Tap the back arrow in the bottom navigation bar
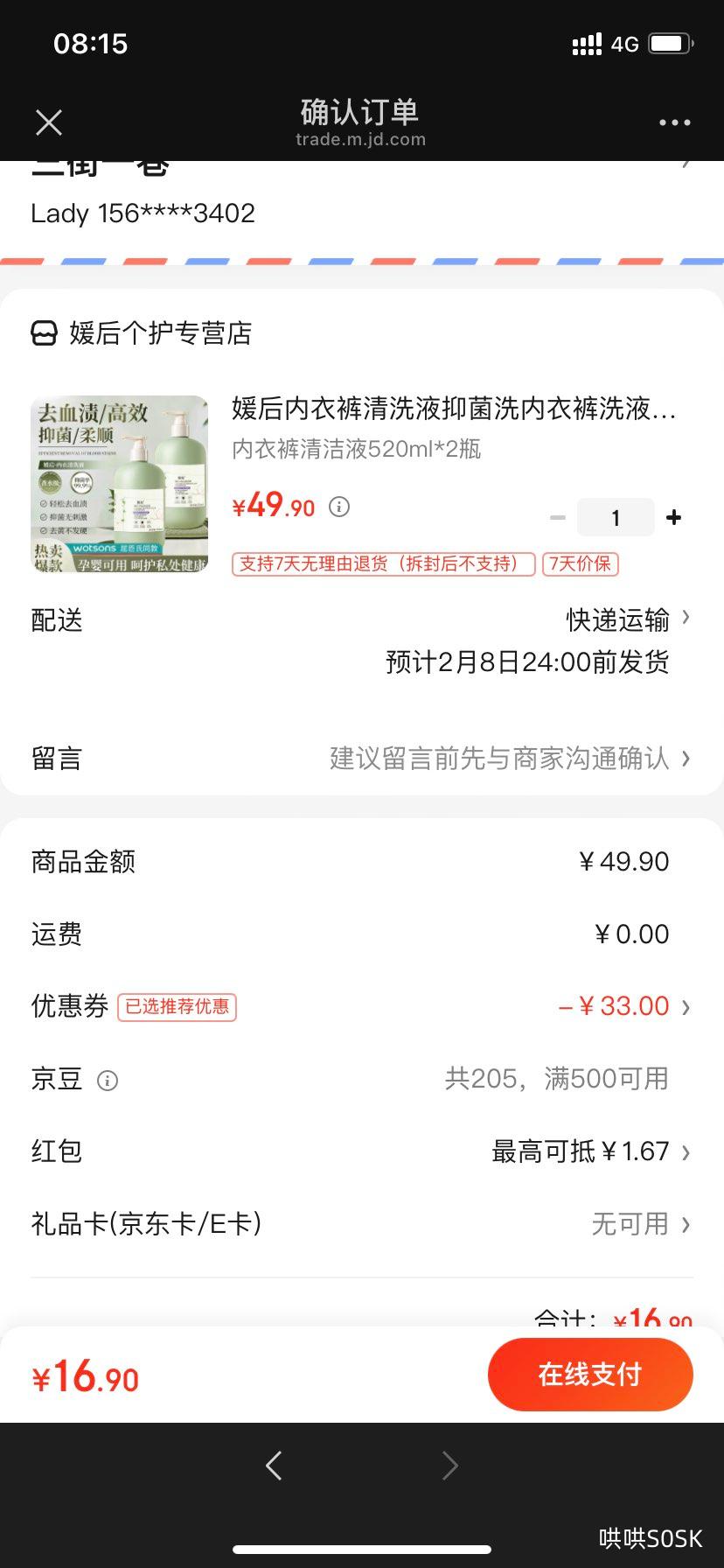The image size is (724, 1568). 274,1465
